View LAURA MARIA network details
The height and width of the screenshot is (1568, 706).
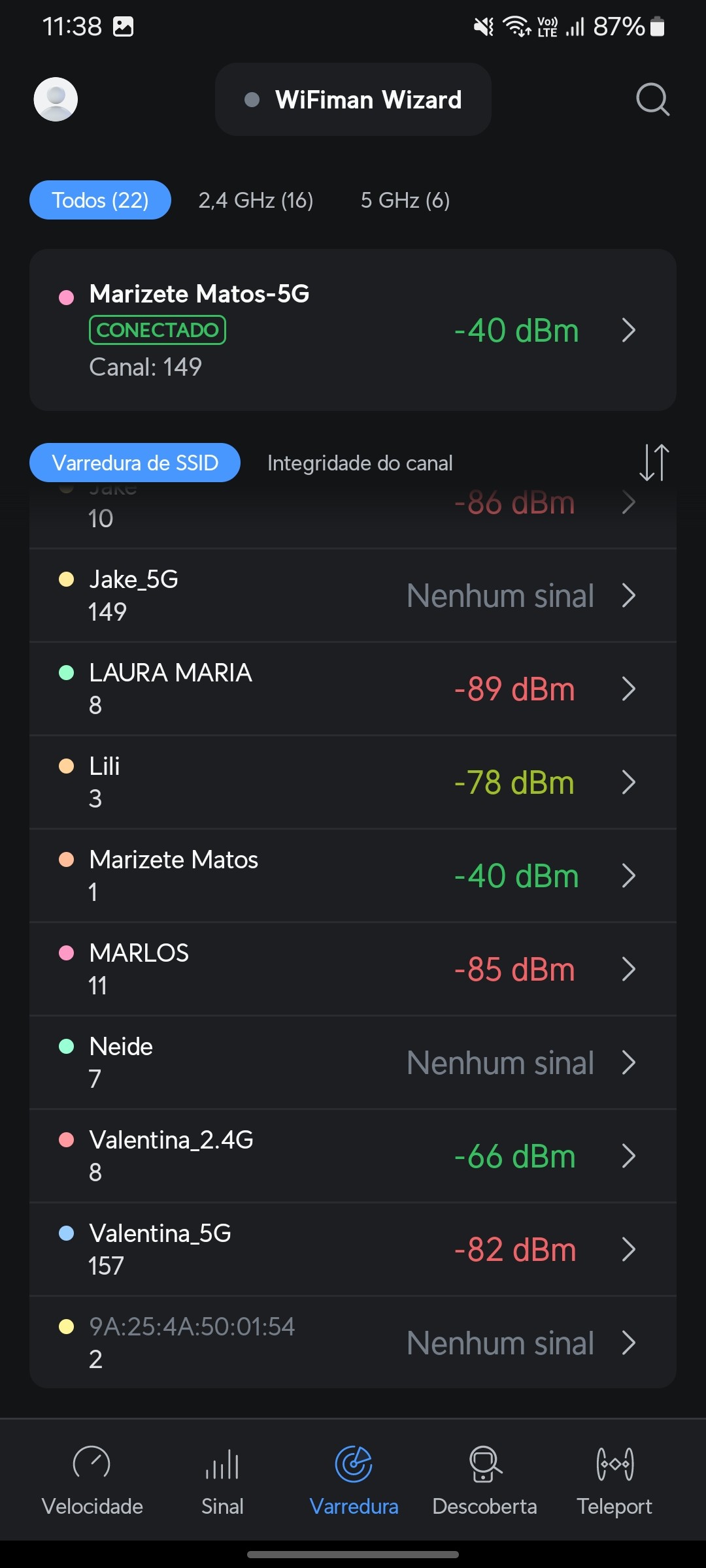(x=353, y=689)
